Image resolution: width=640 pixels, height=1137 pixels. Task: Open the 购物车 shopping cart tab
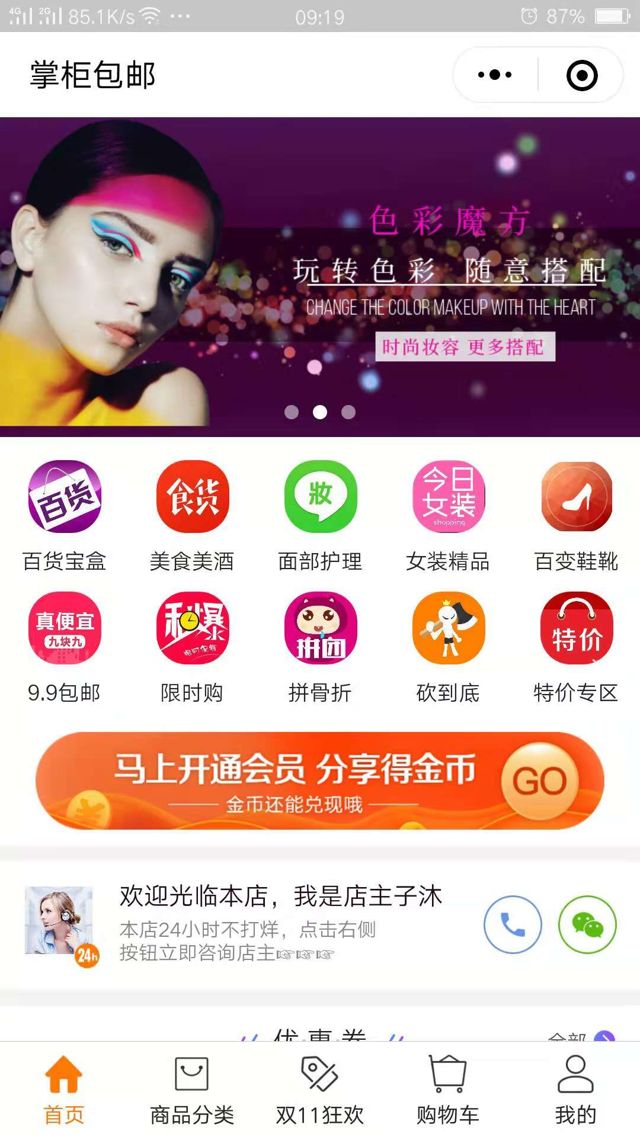(448, 1090)
